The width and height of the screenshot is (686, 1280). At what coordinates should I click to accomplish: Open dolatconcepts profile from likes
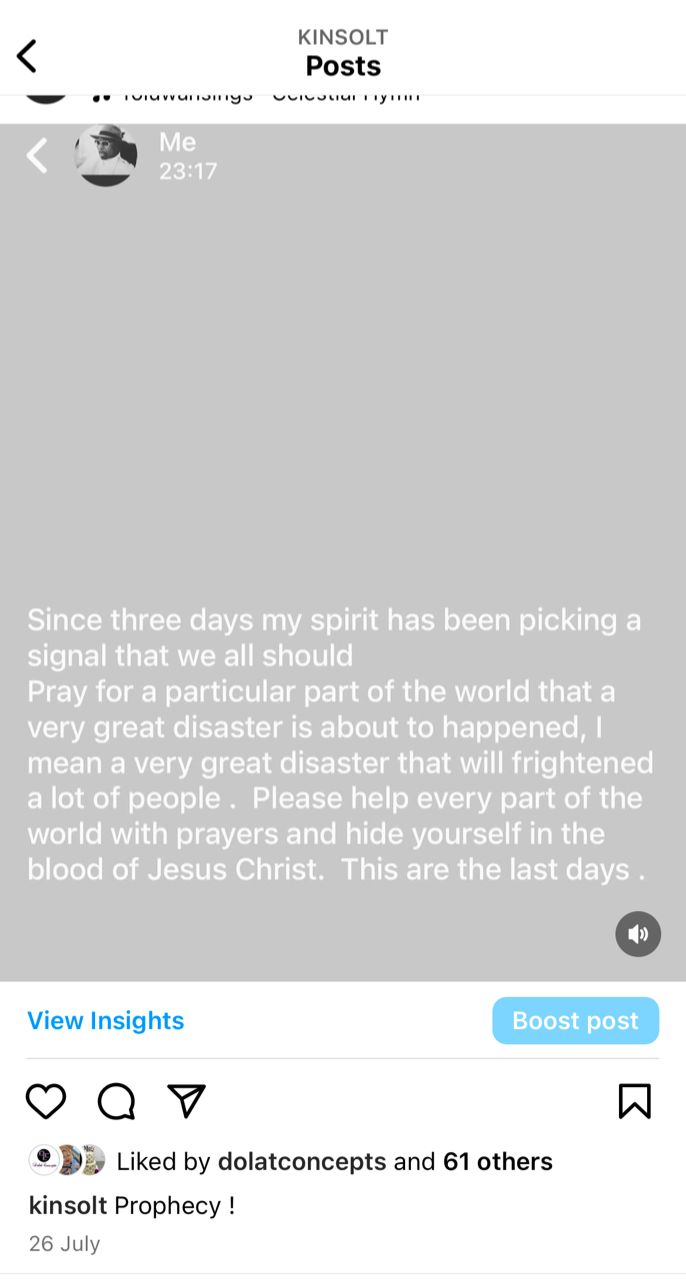tap(302, 1161)
